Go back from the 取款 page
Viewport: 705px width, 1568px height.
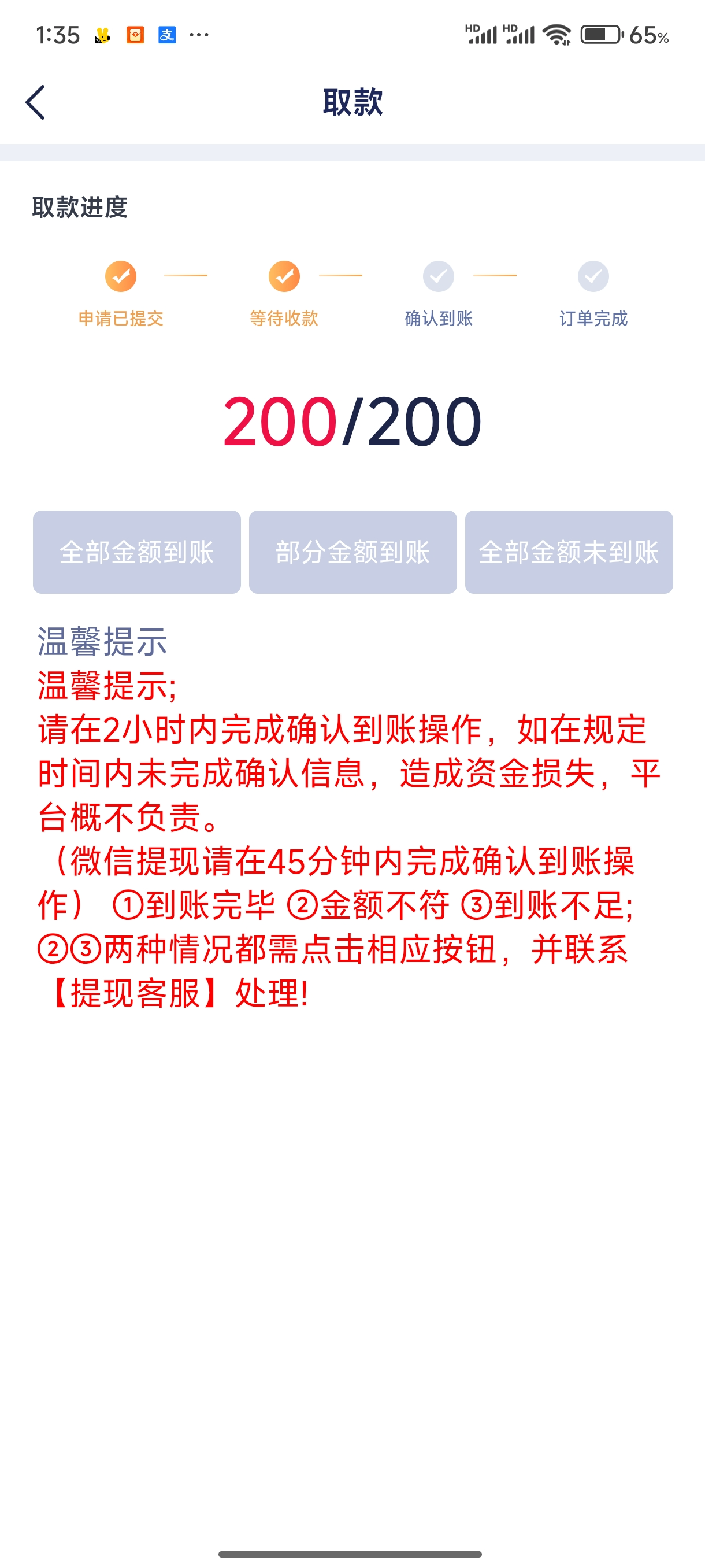click(35, 102)
